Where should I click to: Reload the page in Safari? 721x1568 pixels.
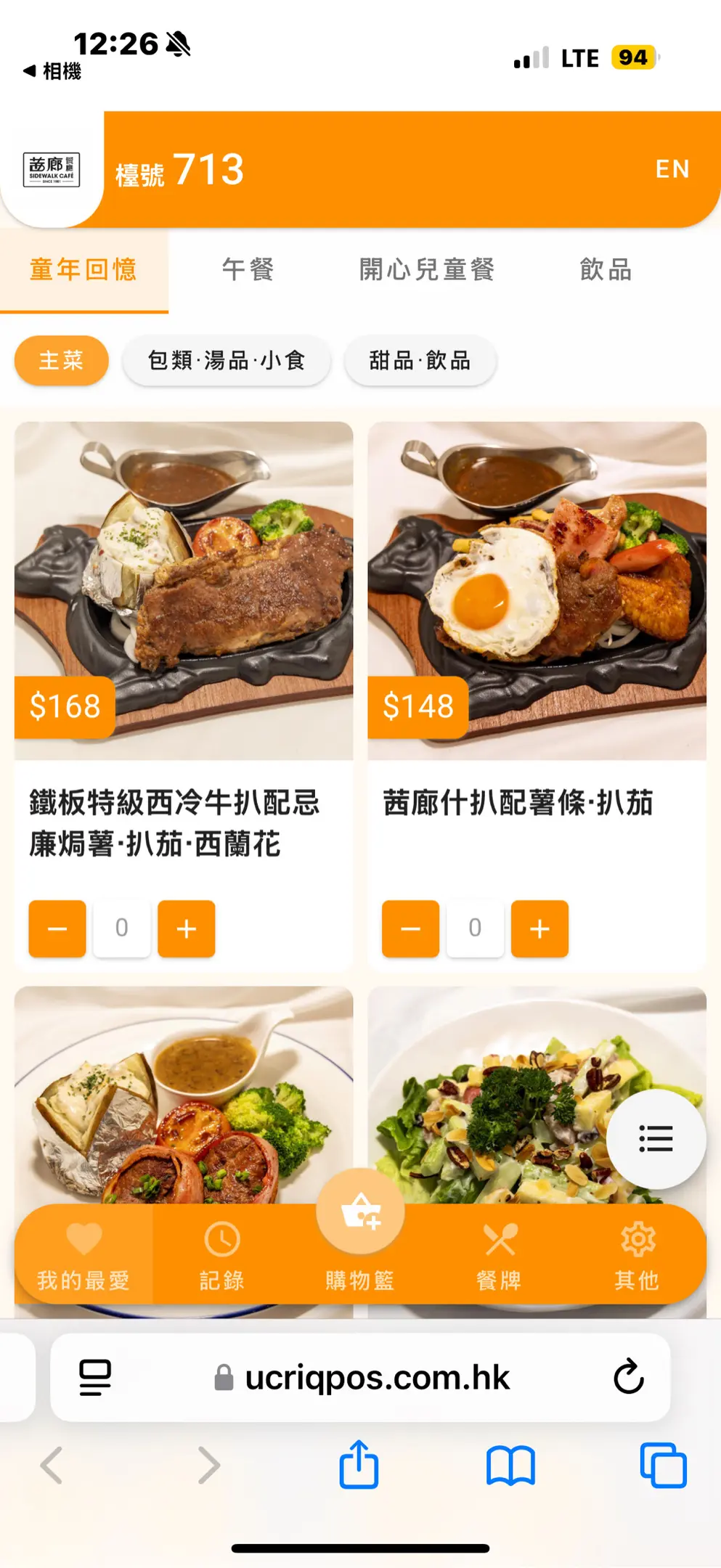629,1376
